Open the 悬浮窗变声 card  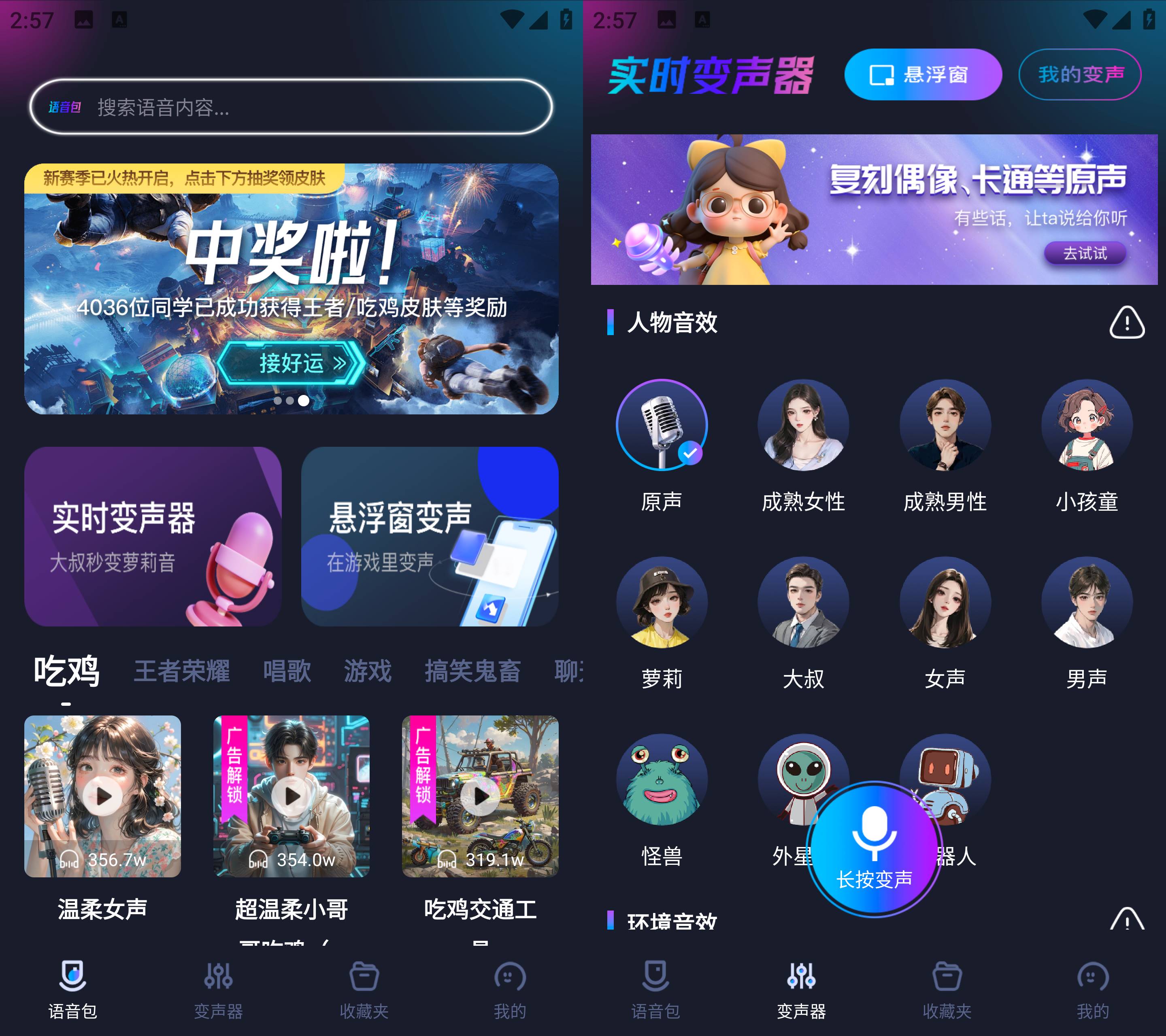coord(430,536)
